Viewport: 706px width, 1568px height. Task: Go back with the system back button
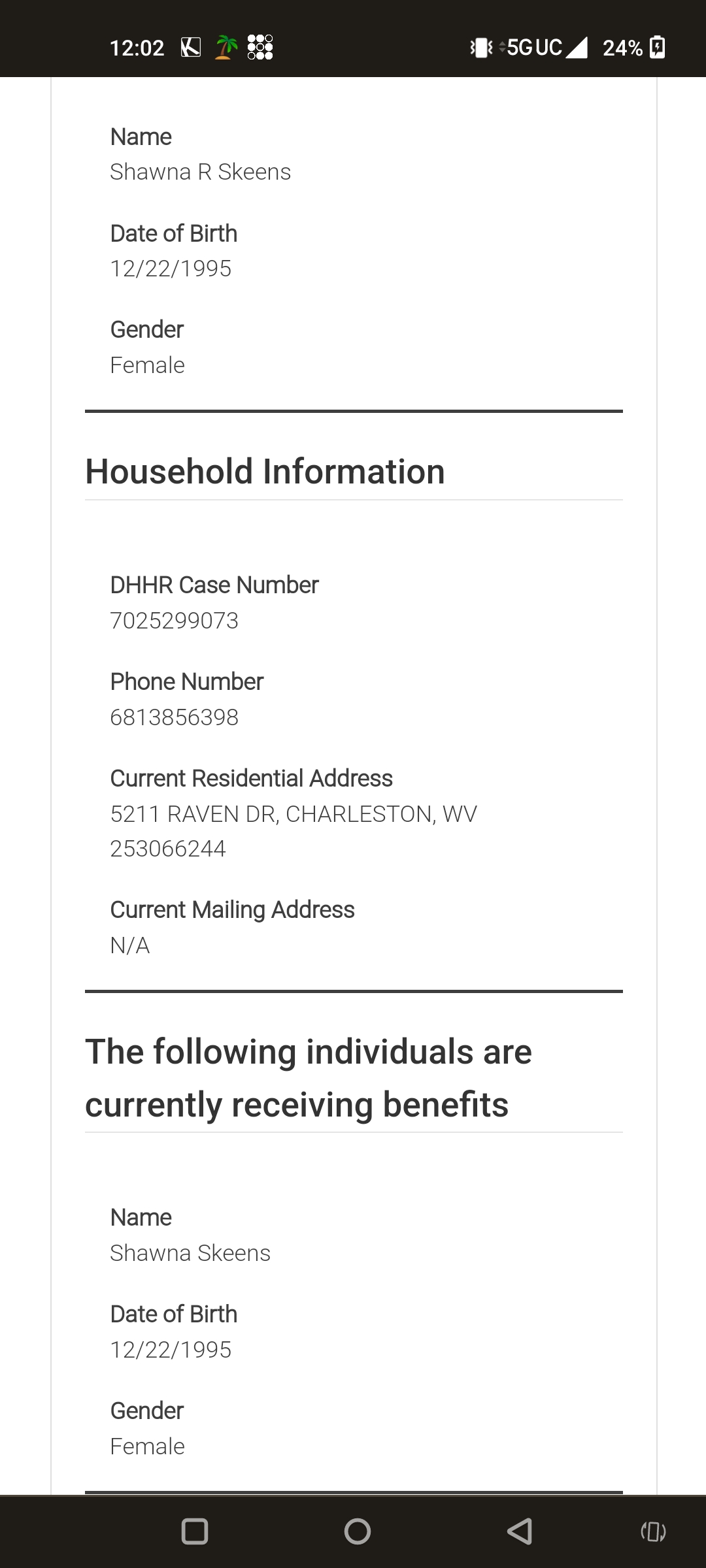pyautogui.click(x=520, y=1531)
